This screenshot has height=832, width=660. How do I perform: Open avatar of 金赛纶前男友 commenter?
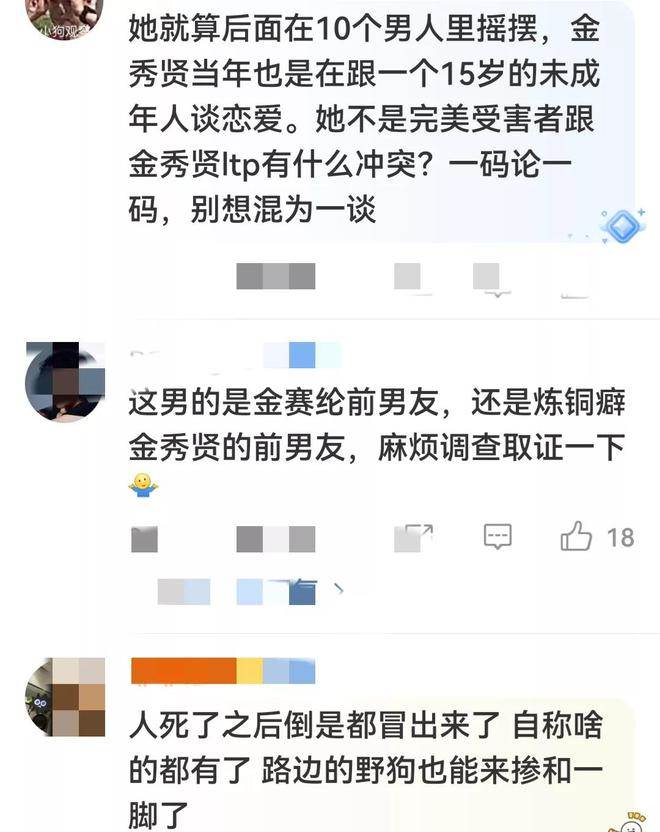[64, 381]
